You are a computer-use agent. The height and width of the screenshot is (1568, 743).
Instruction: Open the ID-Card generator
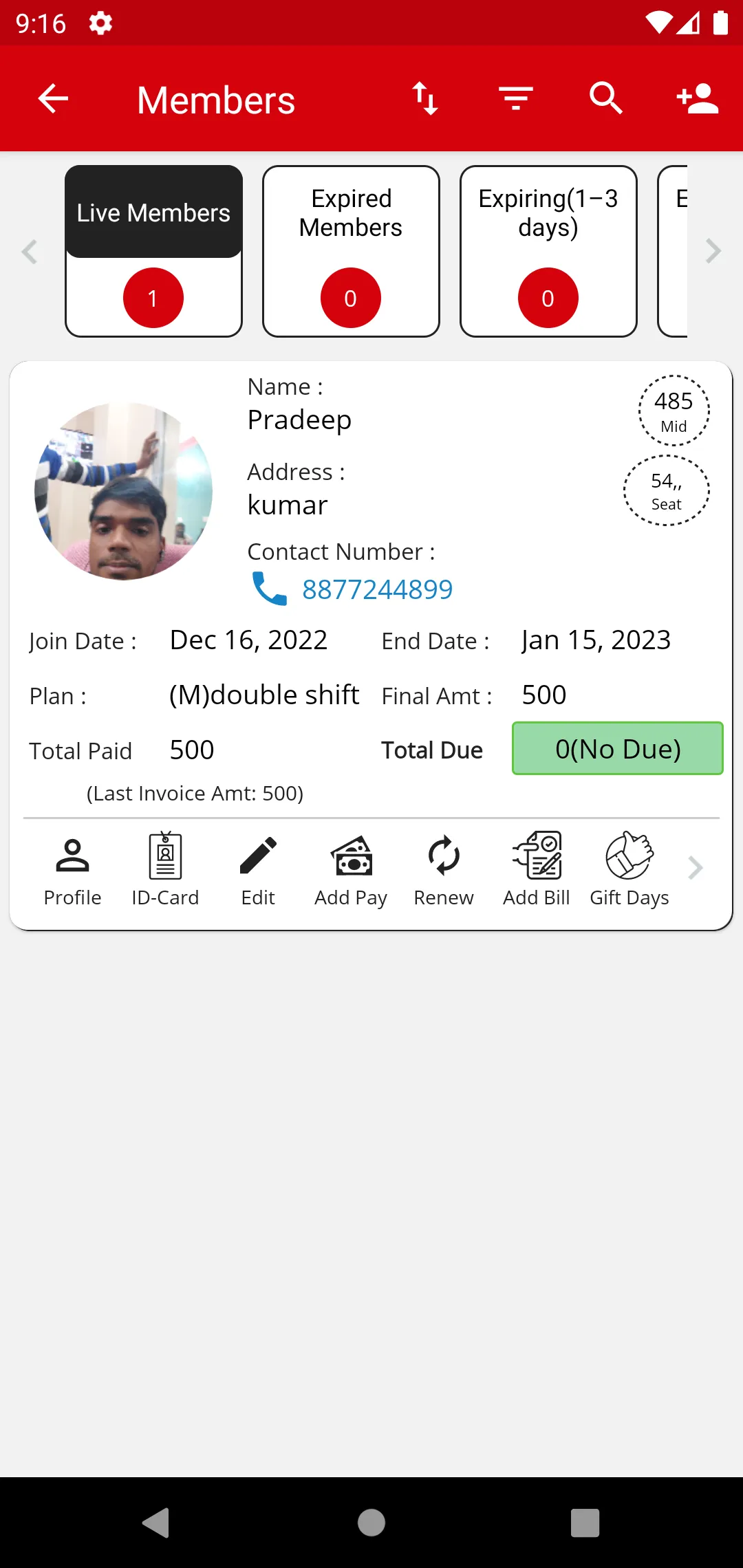[164, 869]
